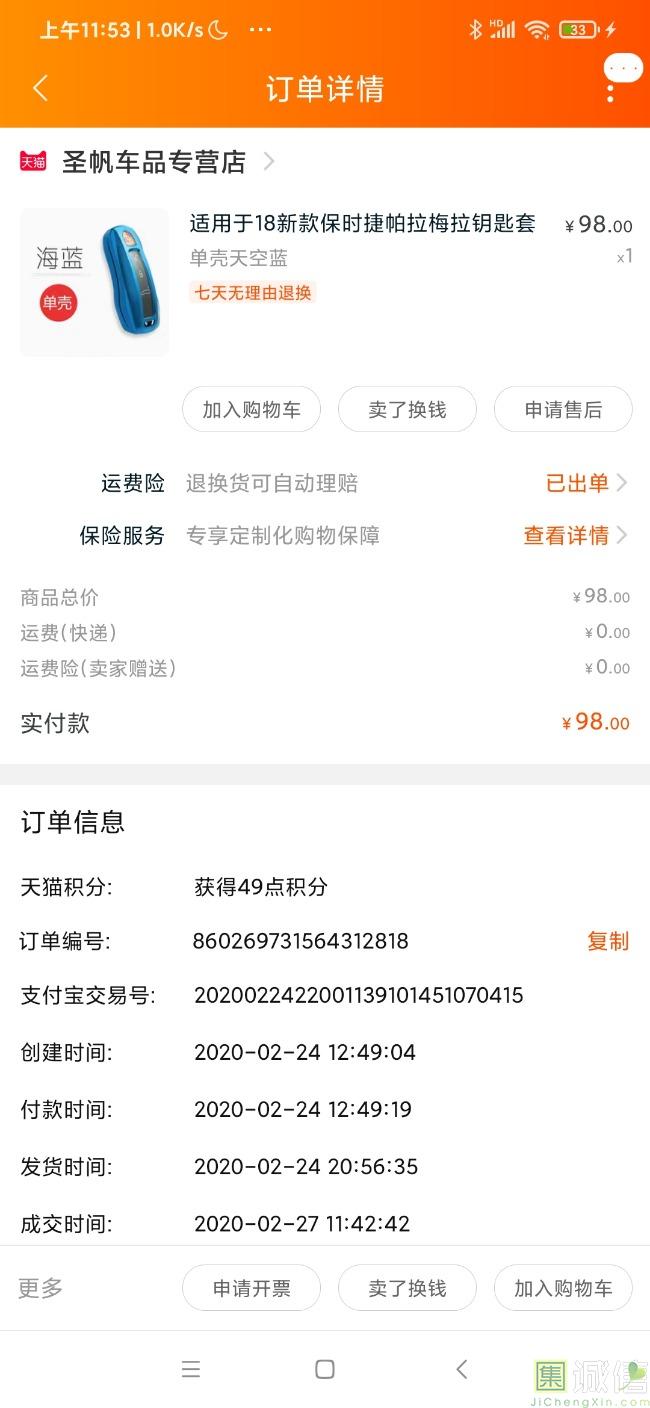Image resolution: width=650 pixels, height=1408 pixels.
Task: Show 更多 order options
Action: (41, 1288)
